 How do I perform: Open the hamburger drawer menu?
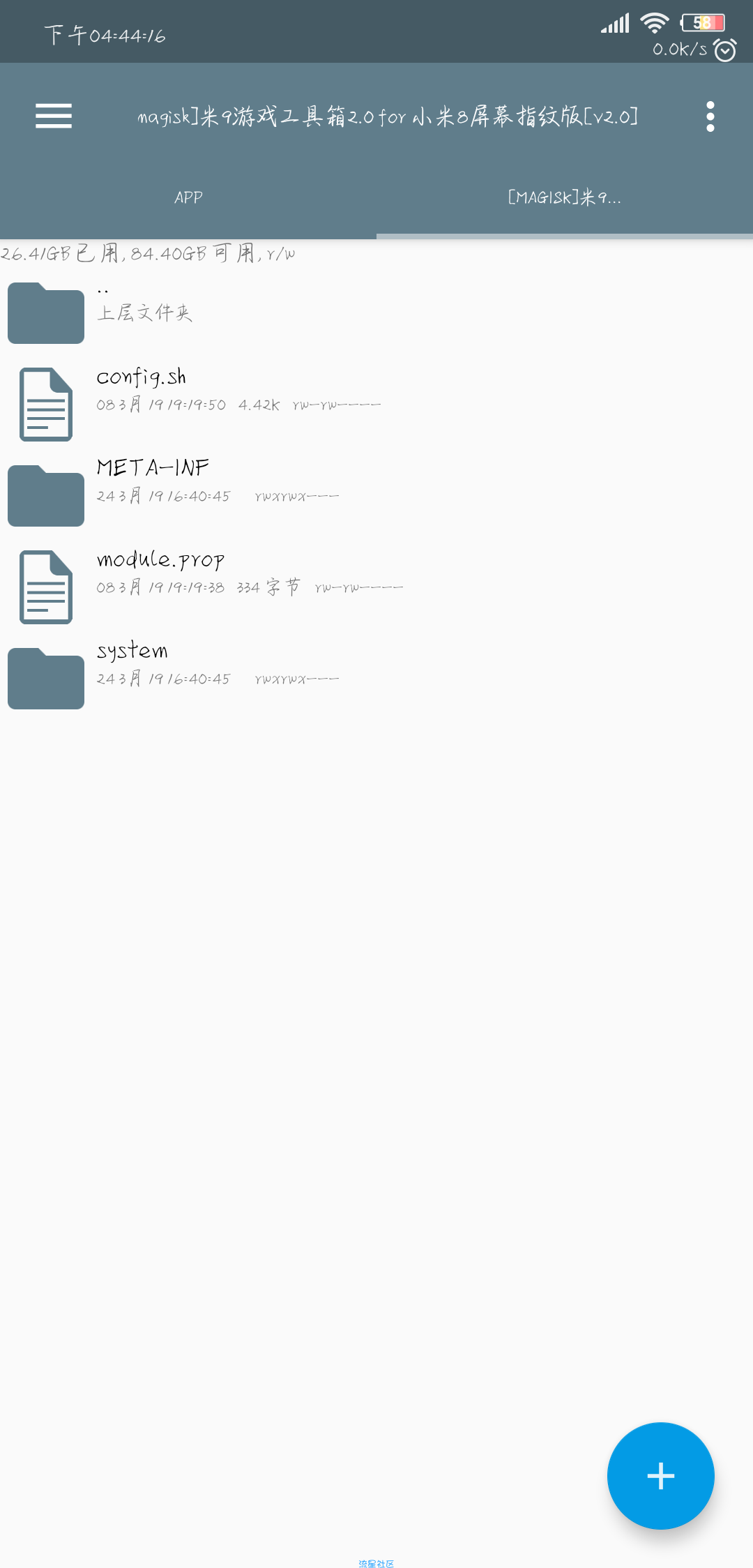point(54,116)
